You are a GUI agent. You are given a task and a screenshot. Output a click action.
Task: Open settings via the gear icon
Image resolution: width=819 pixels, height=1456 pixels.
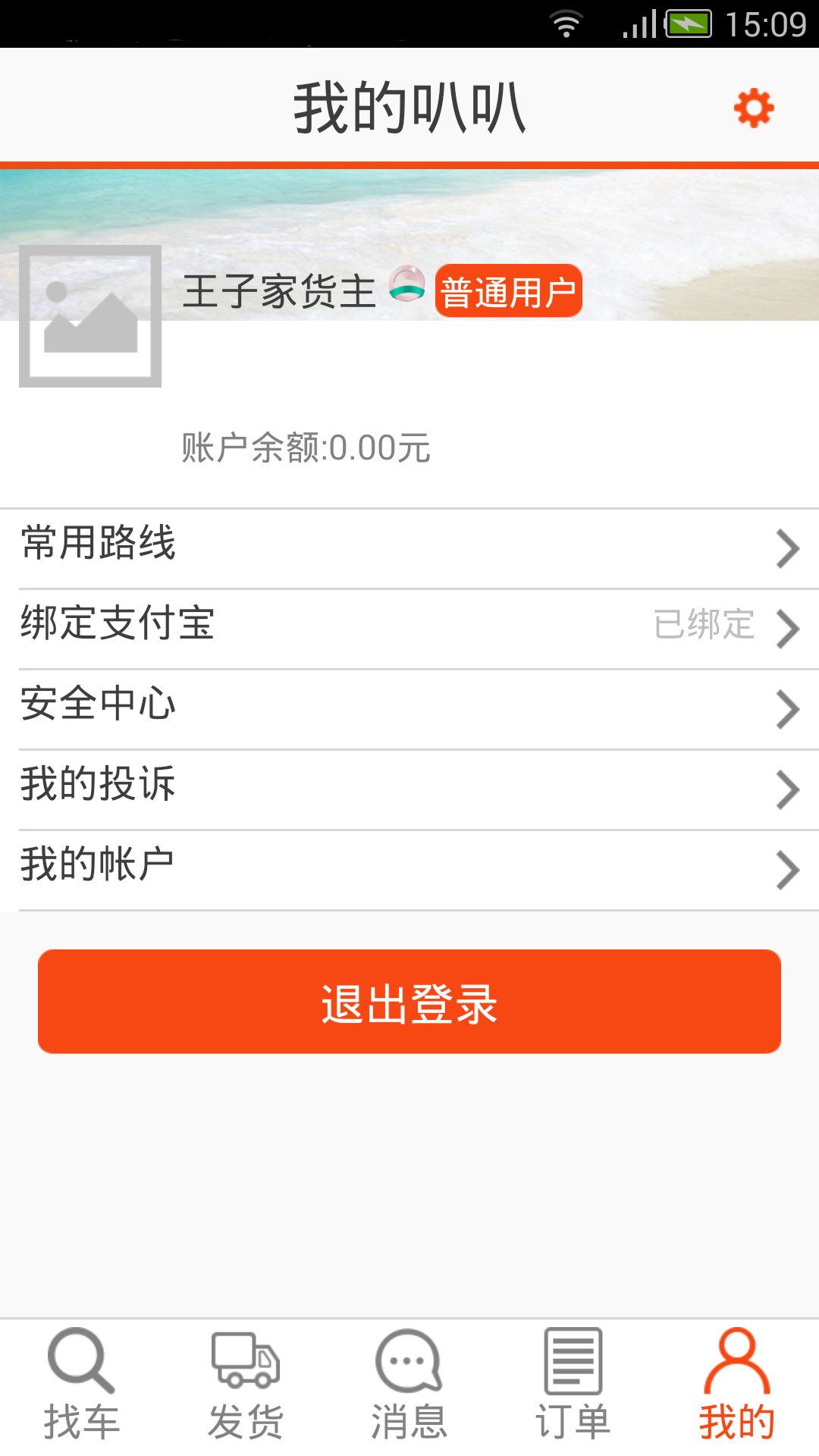[x=754, y=108]
